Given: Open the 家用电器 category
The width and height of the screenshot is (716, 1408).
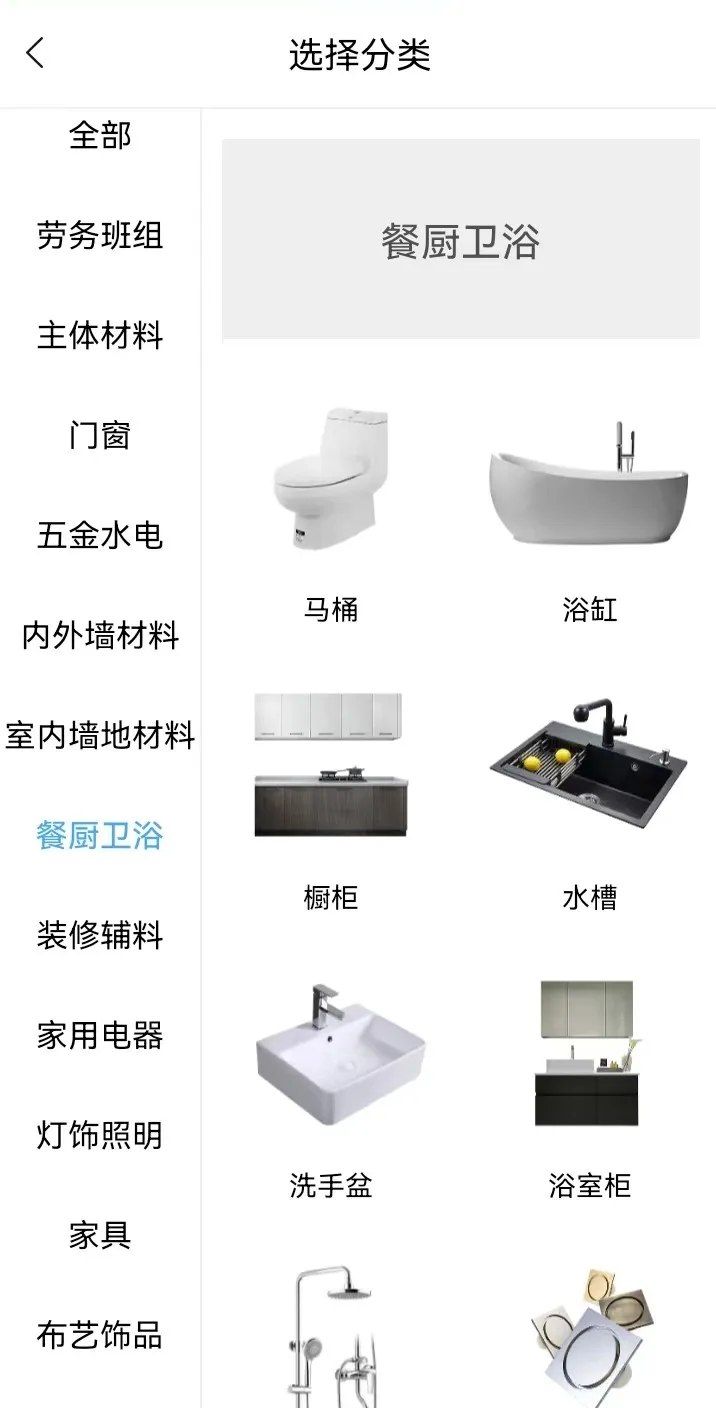Looking at the screenshot, I should click(100, 1036).
